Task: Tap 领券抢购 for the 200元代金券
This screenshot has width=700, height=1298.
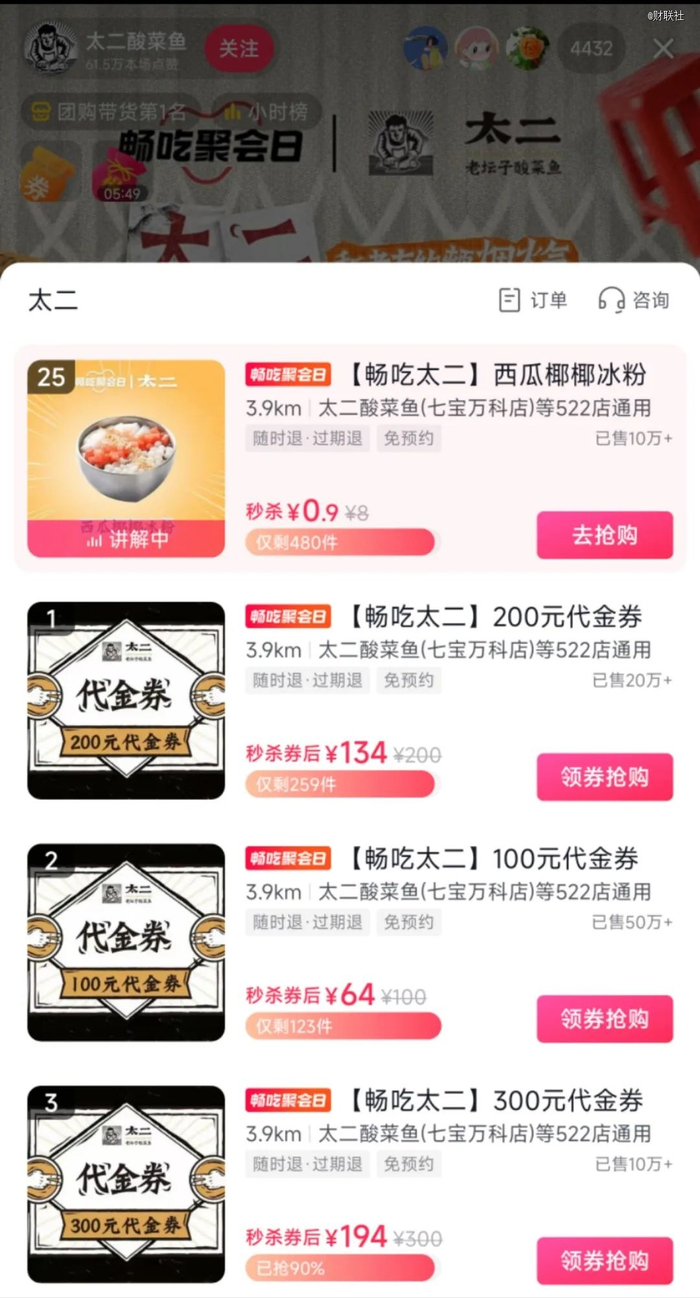Action: pyautogui.click(x=604, y=777)
